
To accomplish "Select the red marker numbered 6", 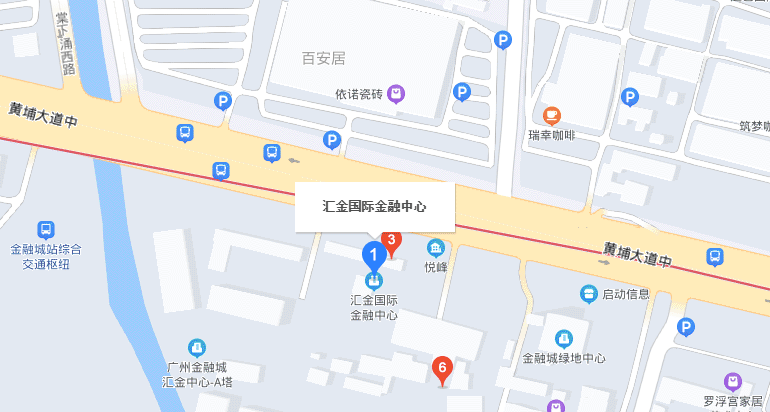I will [x=442, y=369].
